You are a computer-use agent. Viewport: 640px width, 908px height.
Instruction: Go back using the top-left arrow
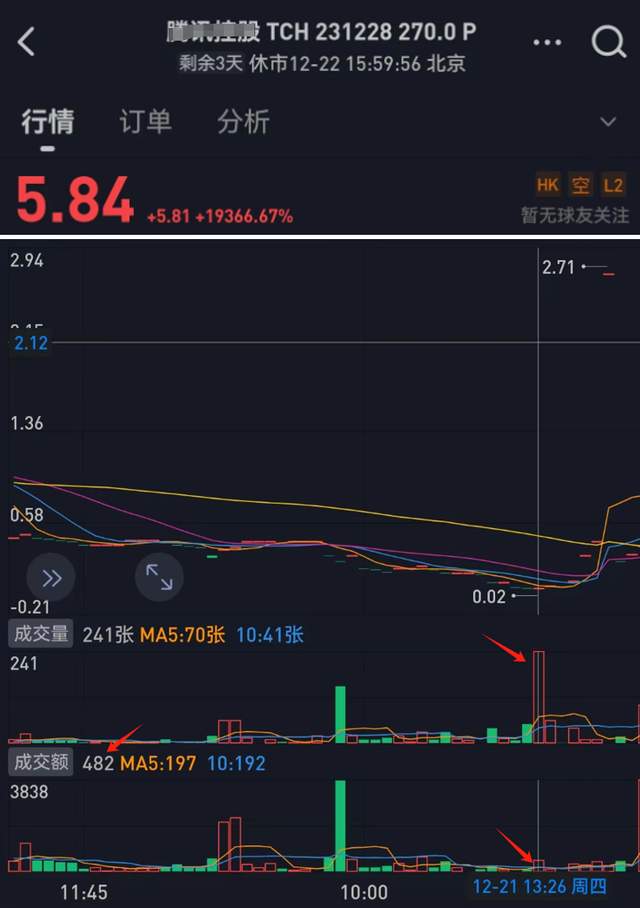point(26,42)
